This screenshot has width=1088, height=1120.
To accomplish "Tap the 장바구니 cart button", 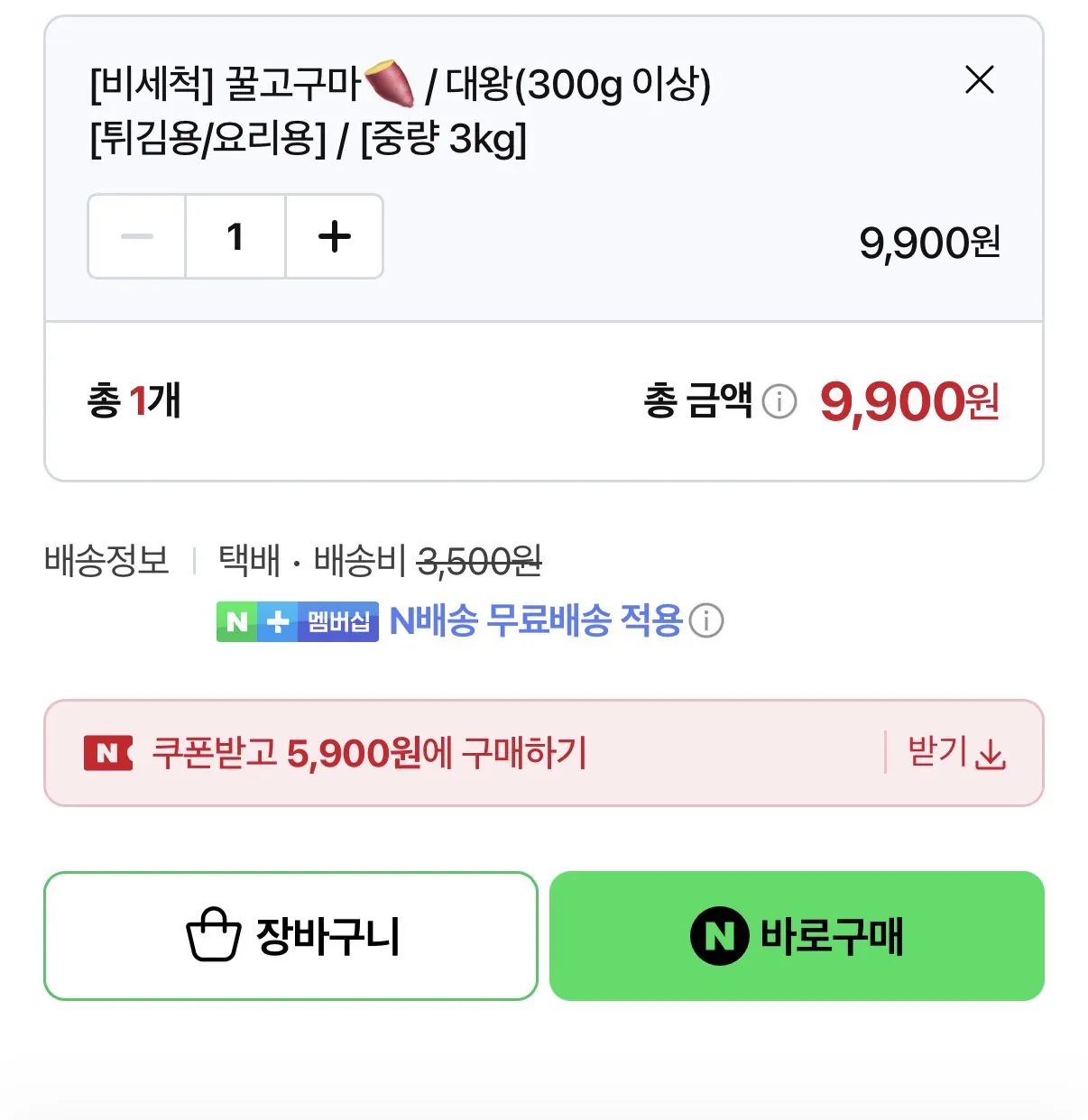I will [x=290, y=937].
